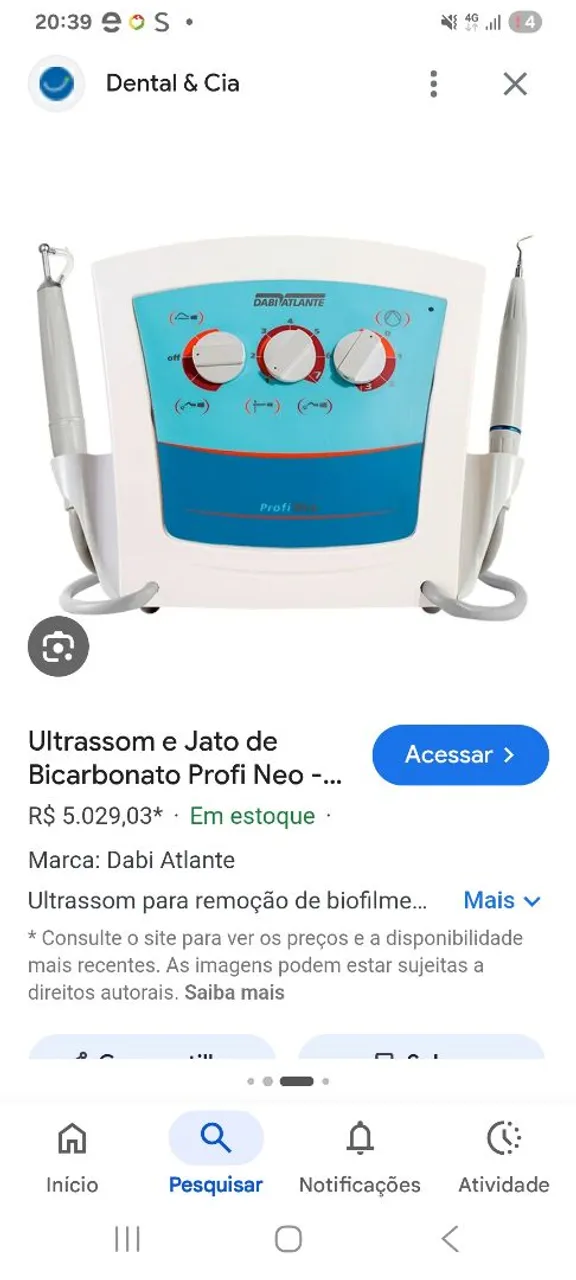Expand the description with Mais
The height and width of the screenshot is (1280, 576).
[502, 900]
